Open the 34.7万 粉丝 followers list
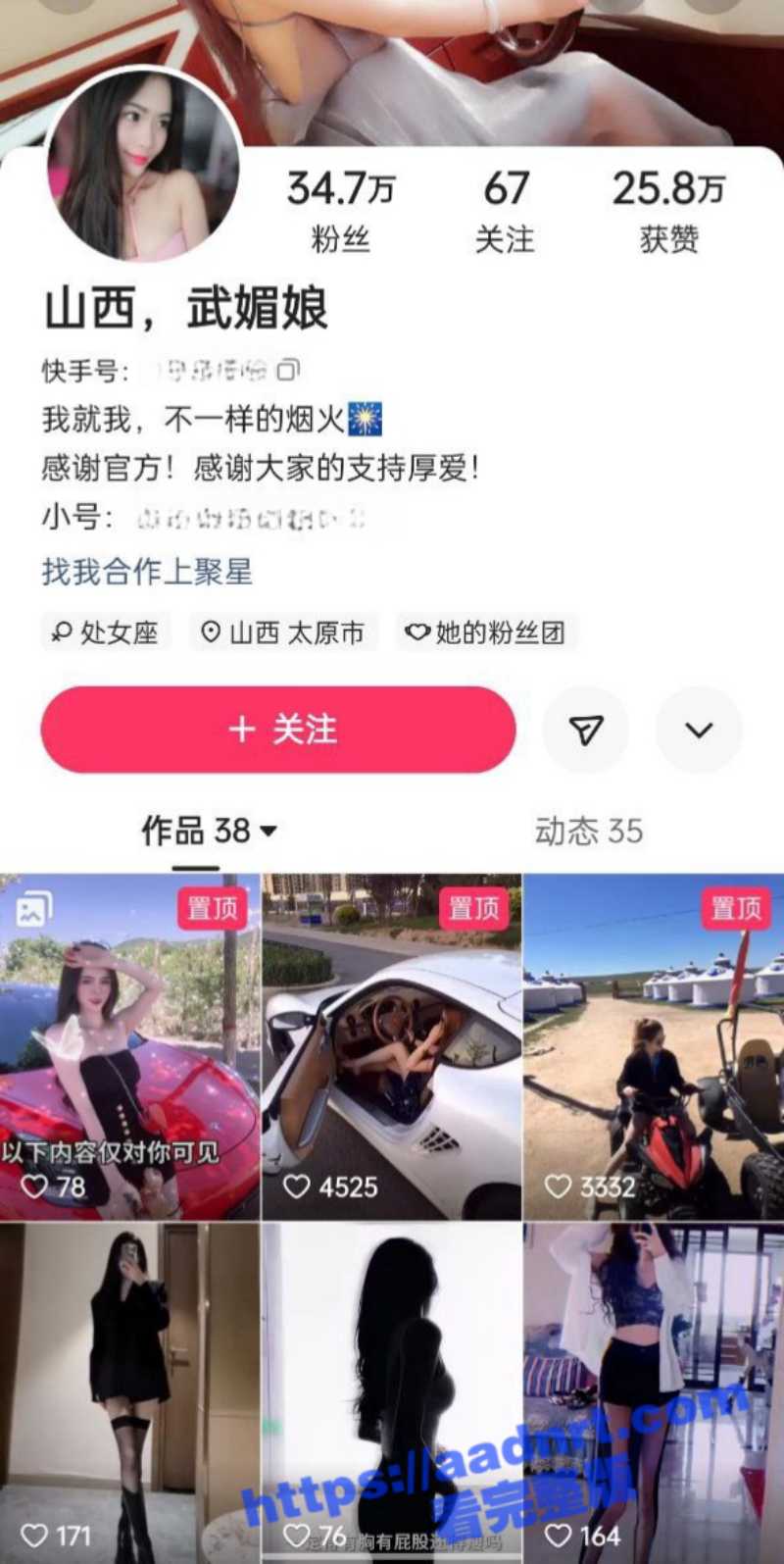 (340, 210)
